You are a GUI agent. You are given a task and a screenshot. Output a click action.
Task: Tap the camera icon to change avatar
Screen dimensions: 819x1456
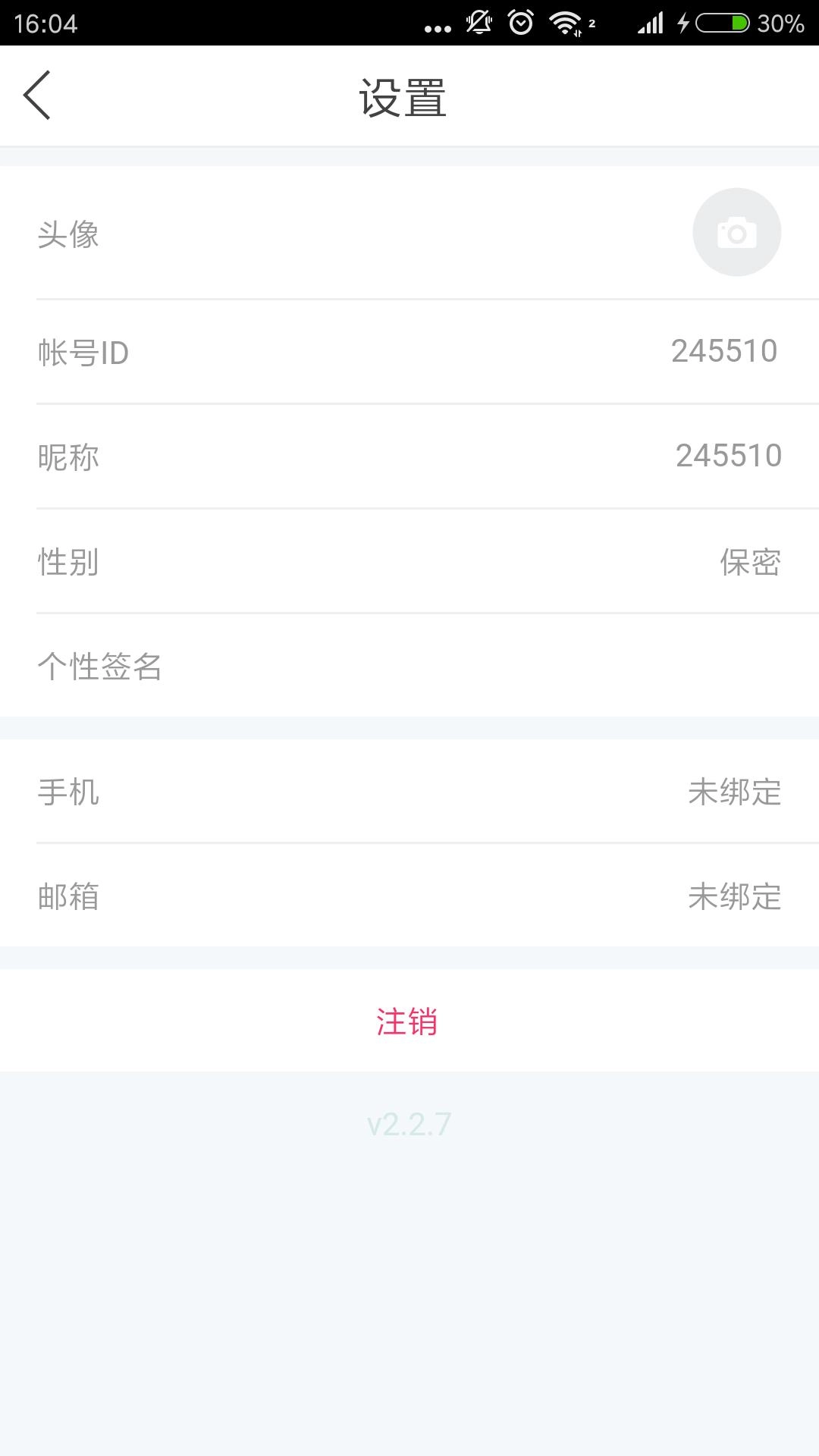[x=736, y=233]
